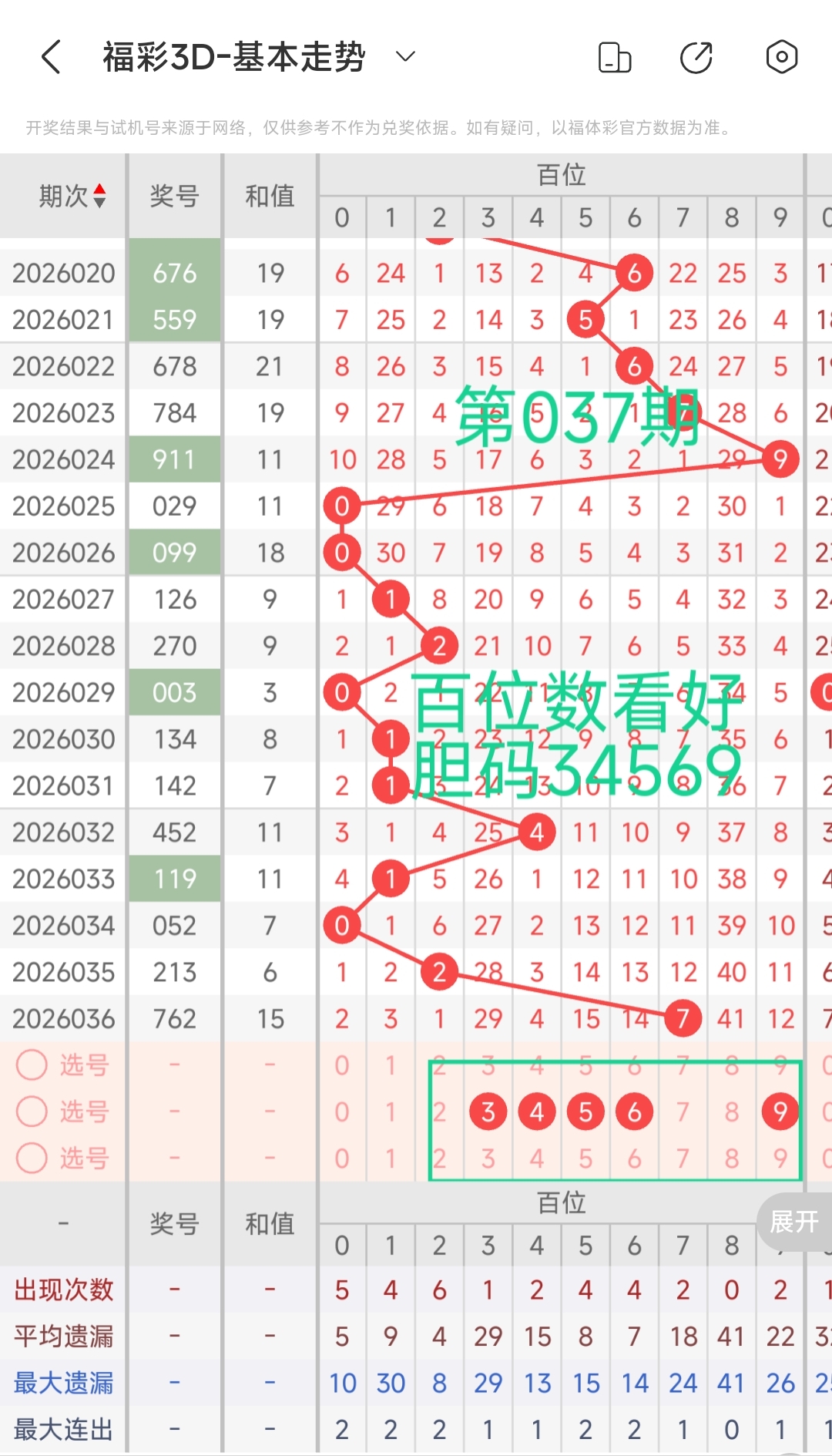Deselect the highlighted number 5 in the pick row

click(585, 1111)
